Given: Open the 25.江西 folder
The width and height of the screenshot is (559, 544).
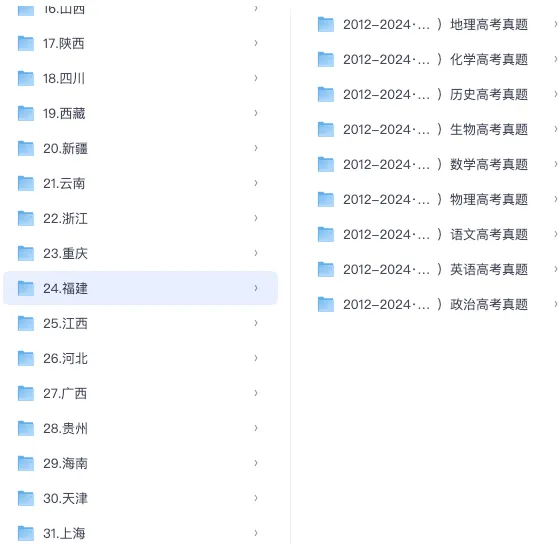Looking at the screenshot, I should 140,323.
